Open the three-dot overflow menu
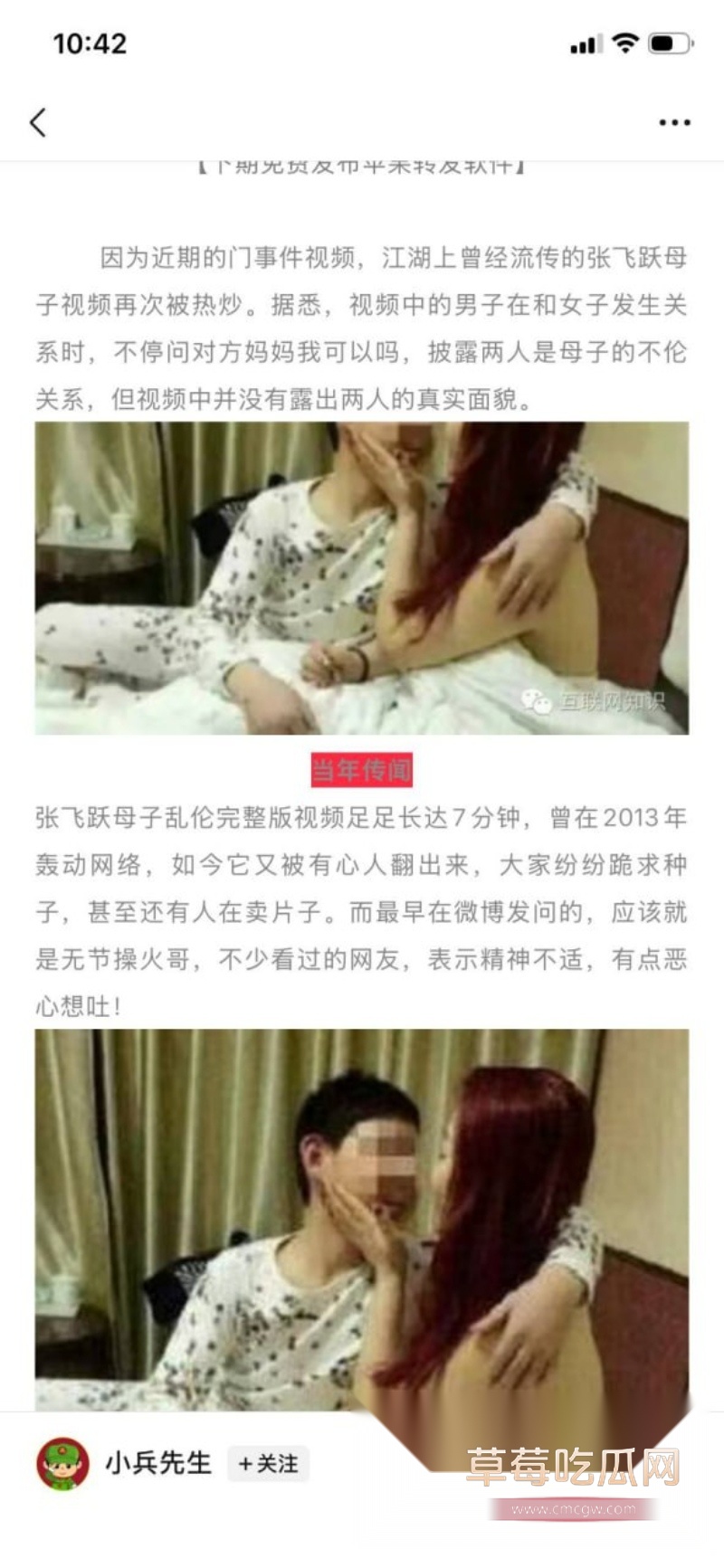Viewport: 724px width, 1568px height. [x=674, y=123]
